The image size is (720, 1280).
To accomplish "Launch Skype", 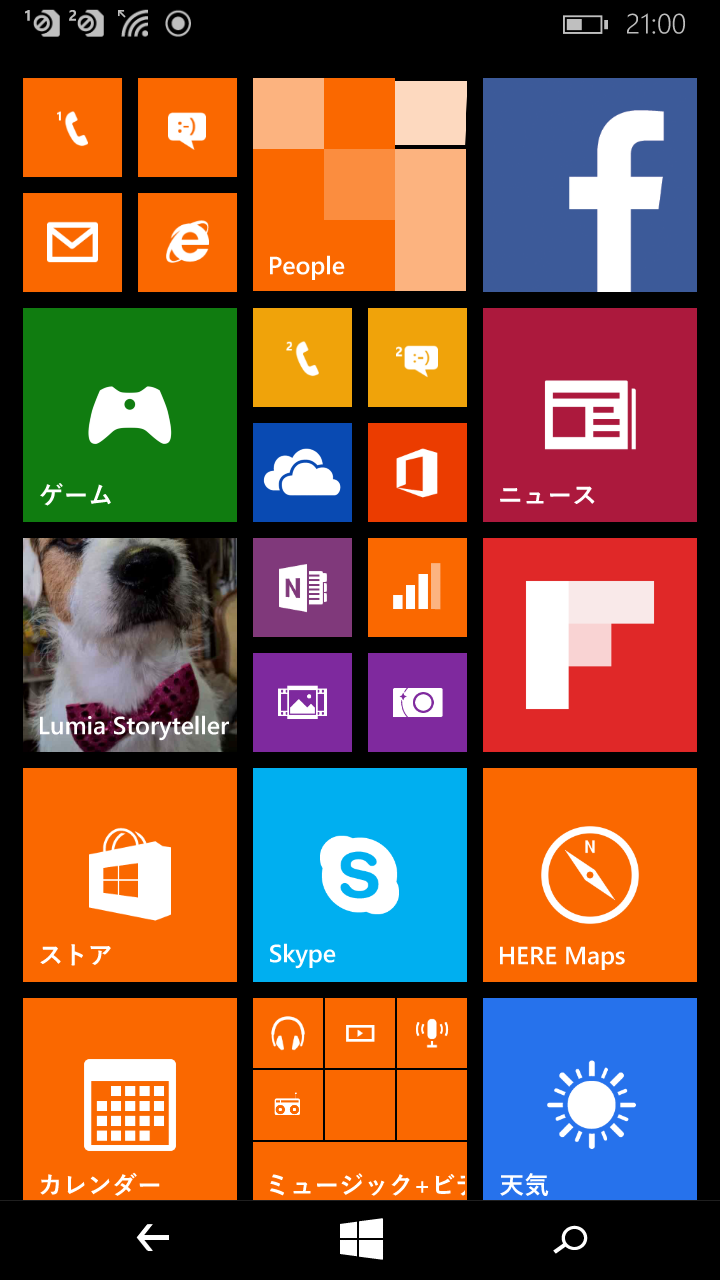I will (x=359, y=875).
